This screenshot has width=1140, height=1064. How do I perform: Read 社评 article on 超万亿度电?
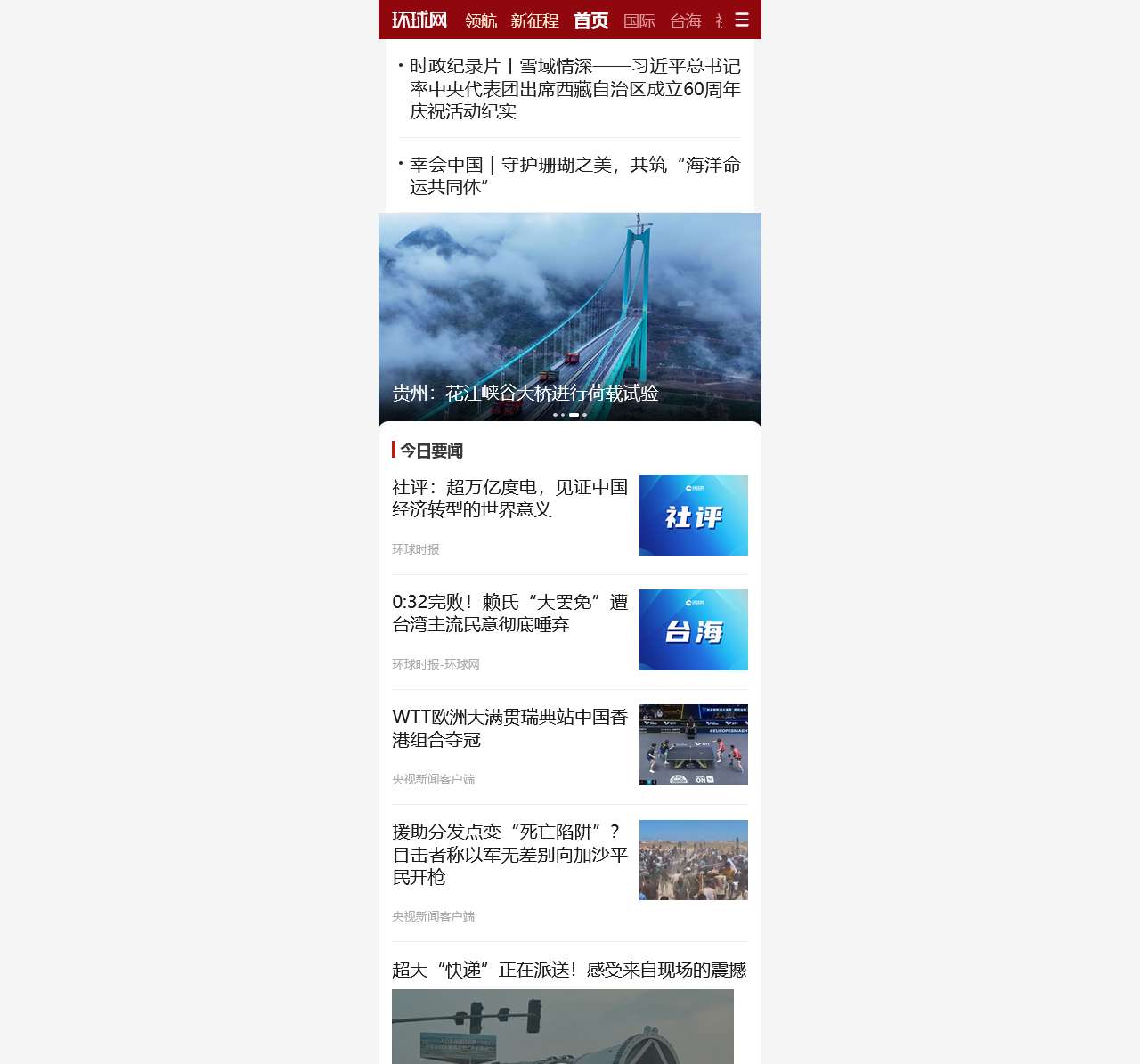pos(509,499)
